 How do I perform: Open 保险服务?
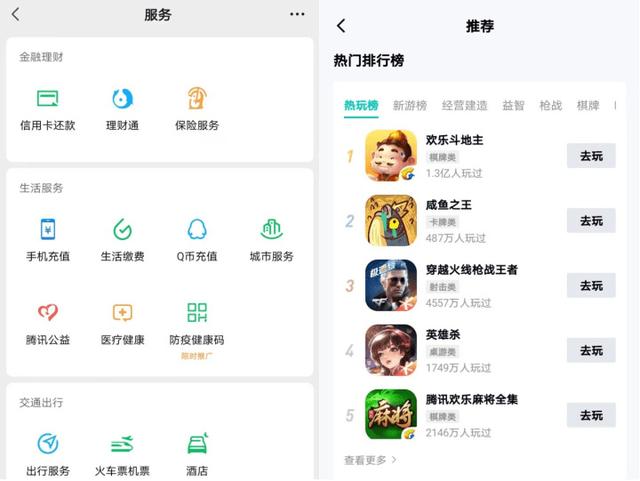(x=197, y=109)
